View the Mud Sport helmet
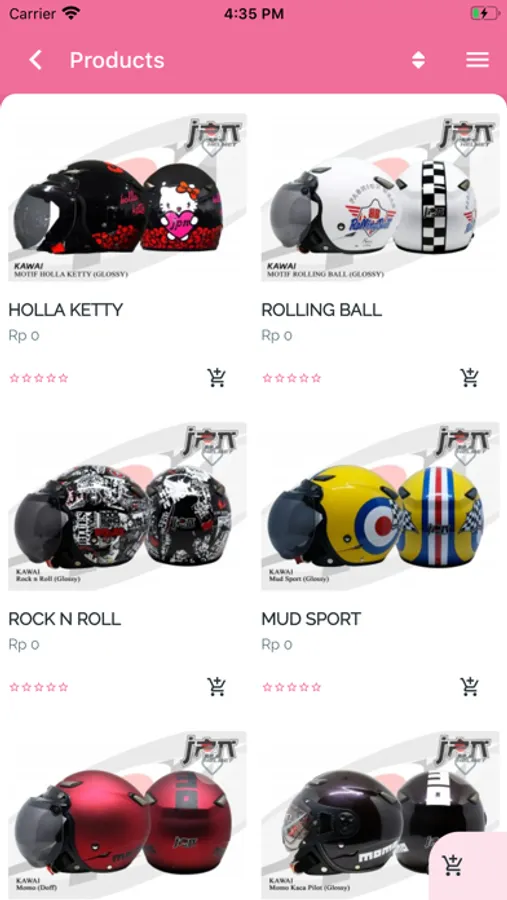 (381, 506)
